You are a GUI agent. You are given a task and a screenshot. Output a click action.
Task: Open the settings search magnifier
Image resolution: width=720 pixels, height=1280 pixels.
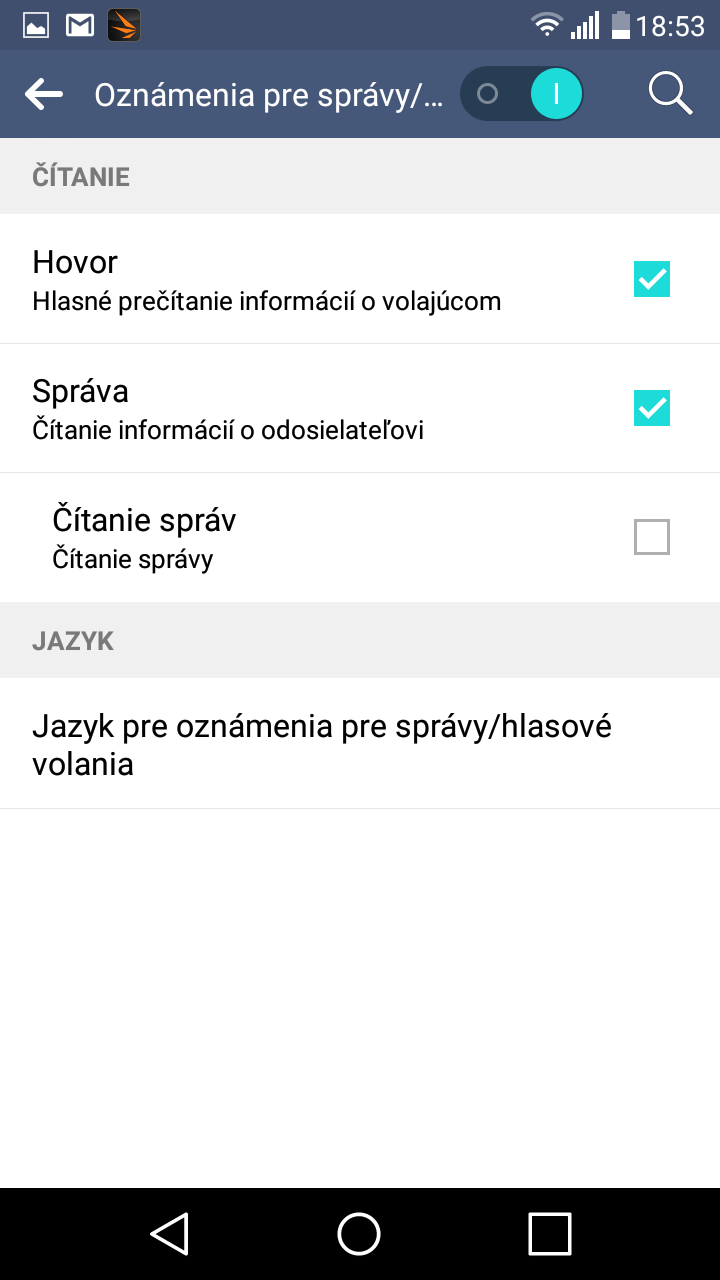(670, 94)
